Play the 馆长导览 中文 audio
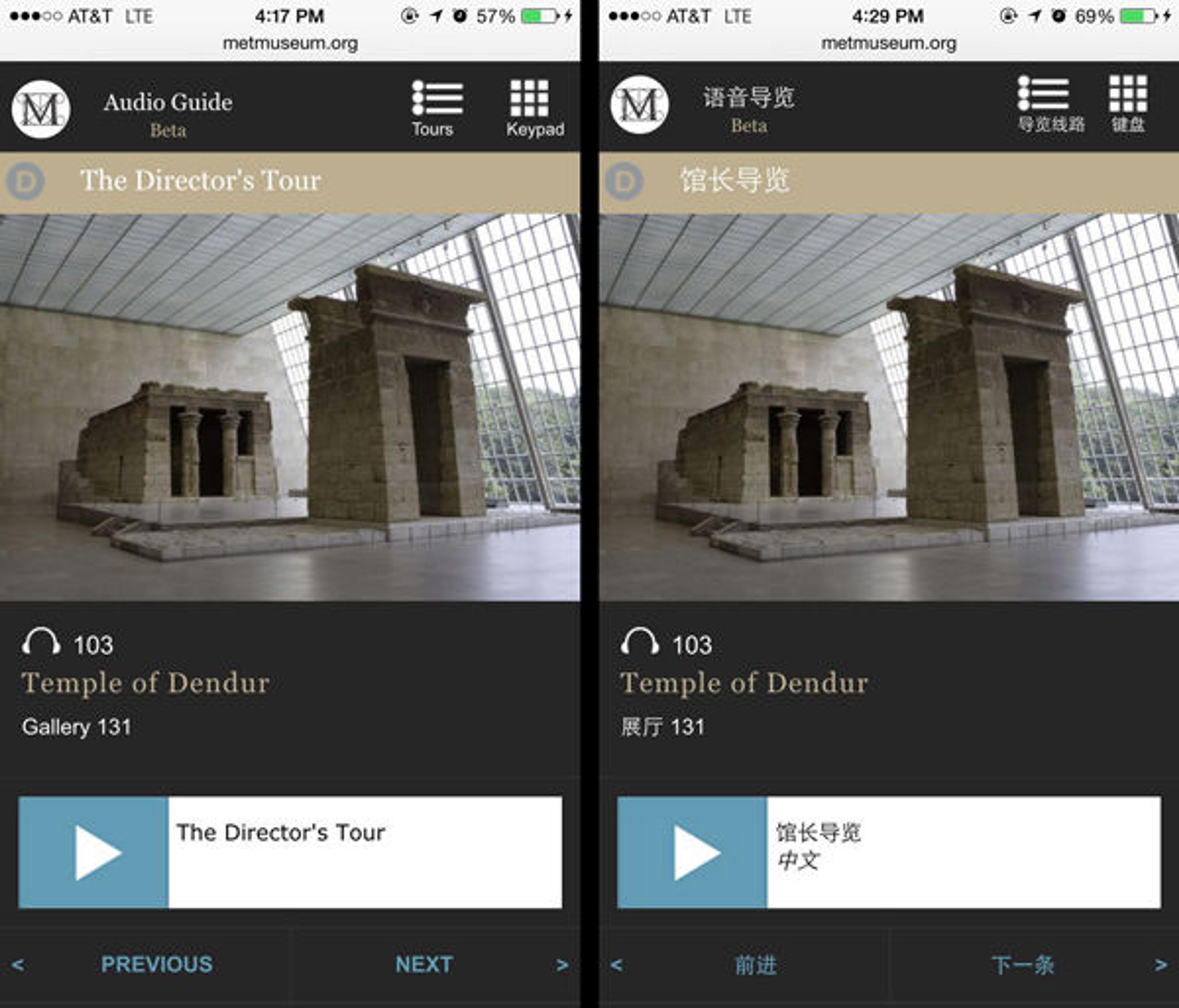 coord(692,852)
